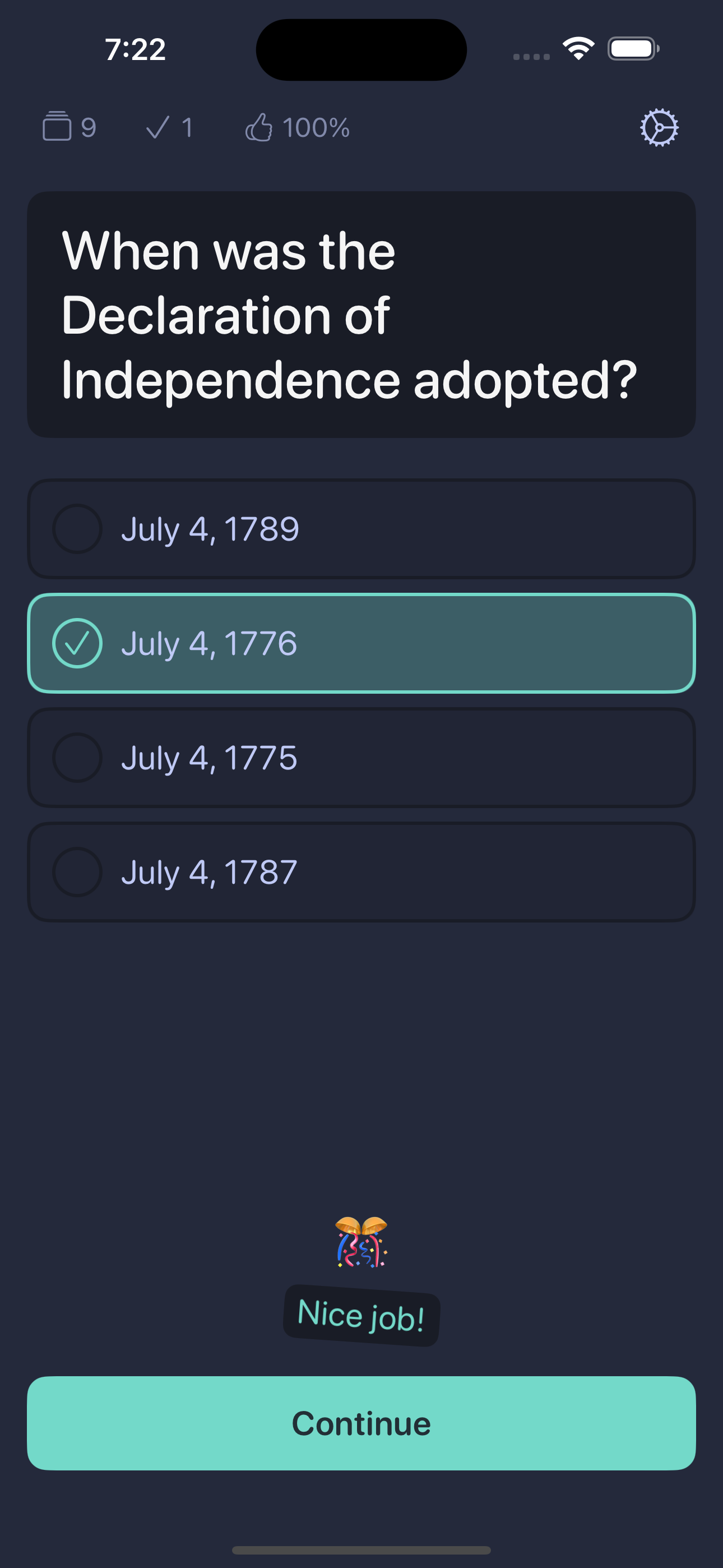Select the July 4, 1789 answer option
Viewport: 723px width, 1568px height.
coord(361,529)
